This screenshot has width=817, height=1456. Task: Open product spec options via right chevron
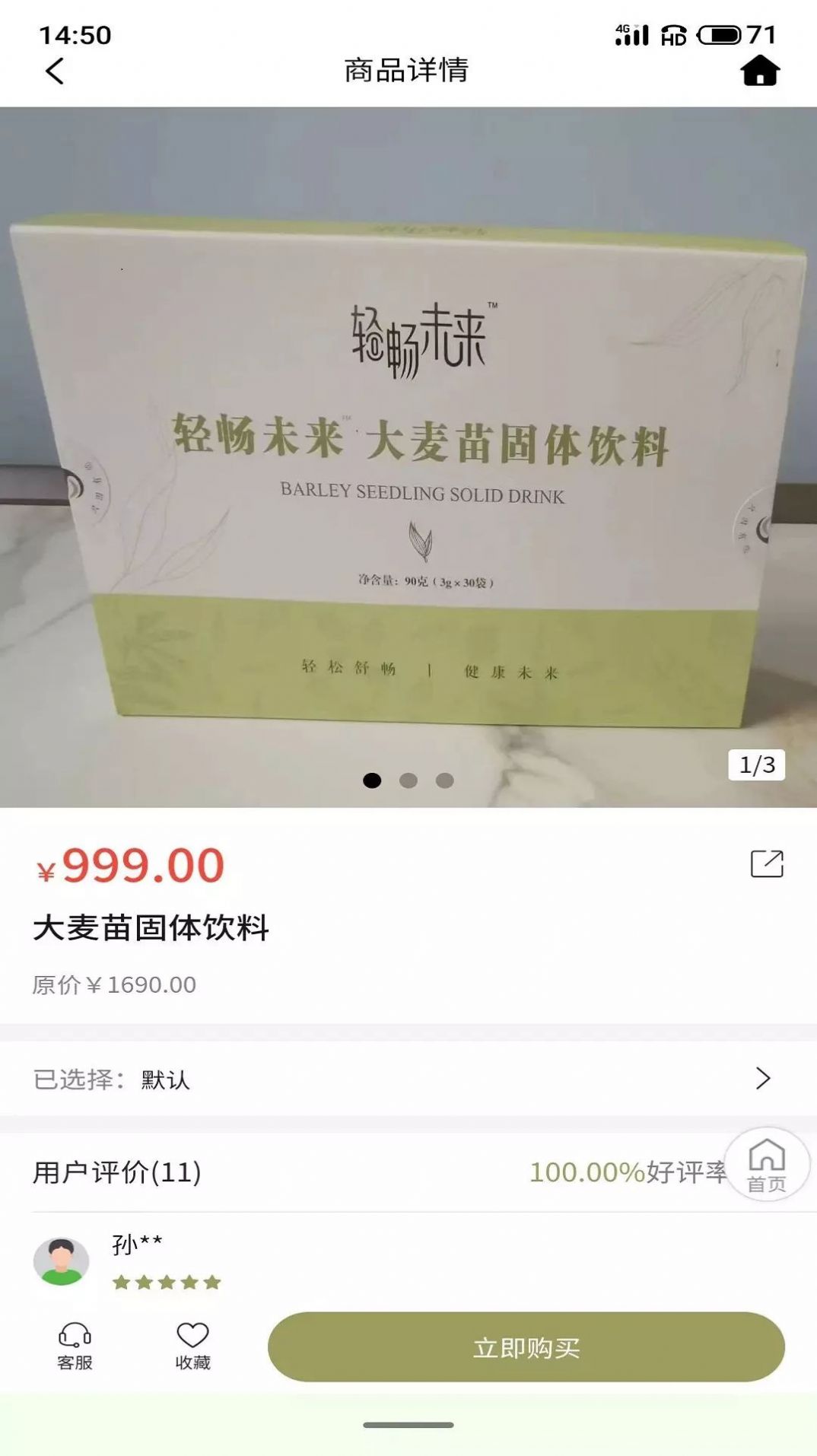pos(761,1079)
